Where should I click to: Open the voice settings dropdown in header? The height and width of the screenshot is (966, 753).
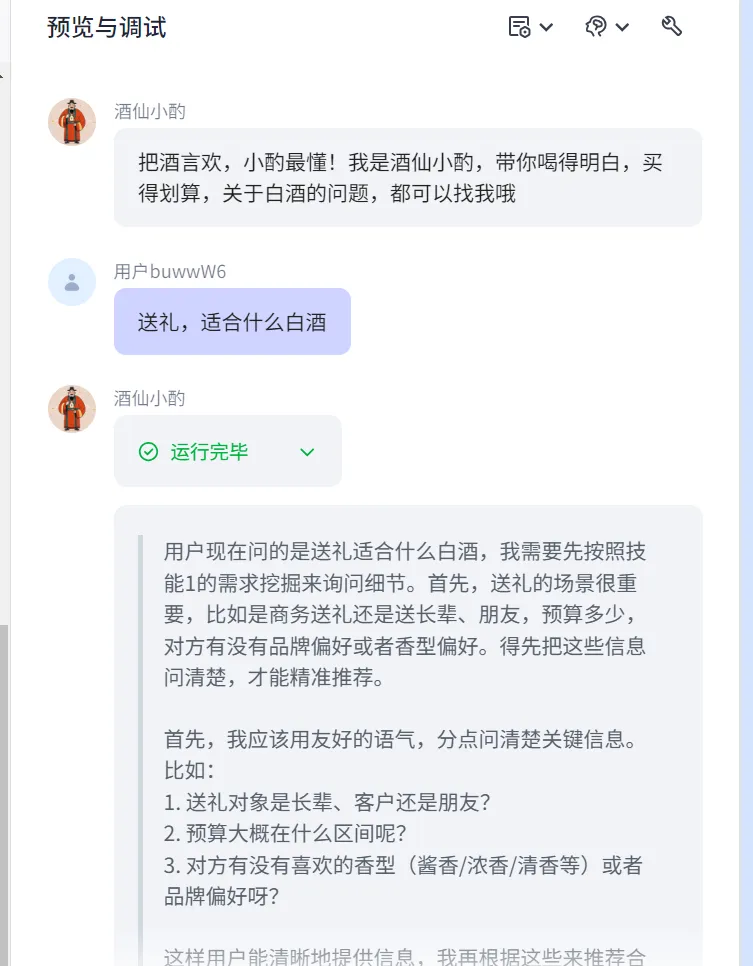(607, 27)
